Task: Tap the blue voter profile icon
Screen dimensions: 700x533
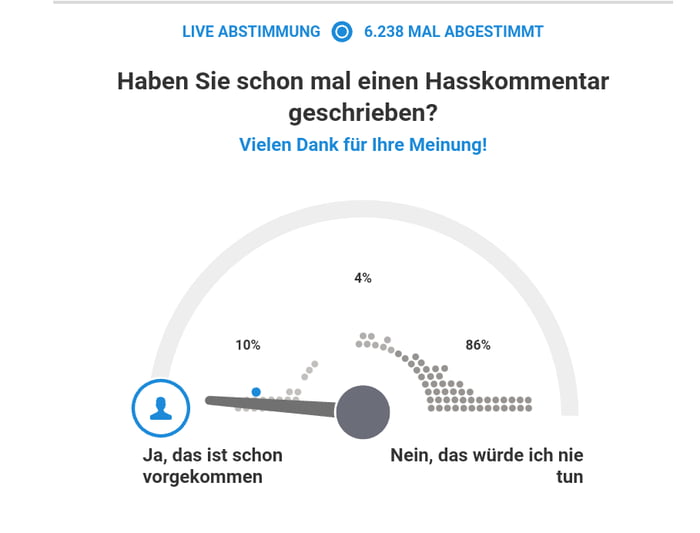Action: click(x=161, y=408)
